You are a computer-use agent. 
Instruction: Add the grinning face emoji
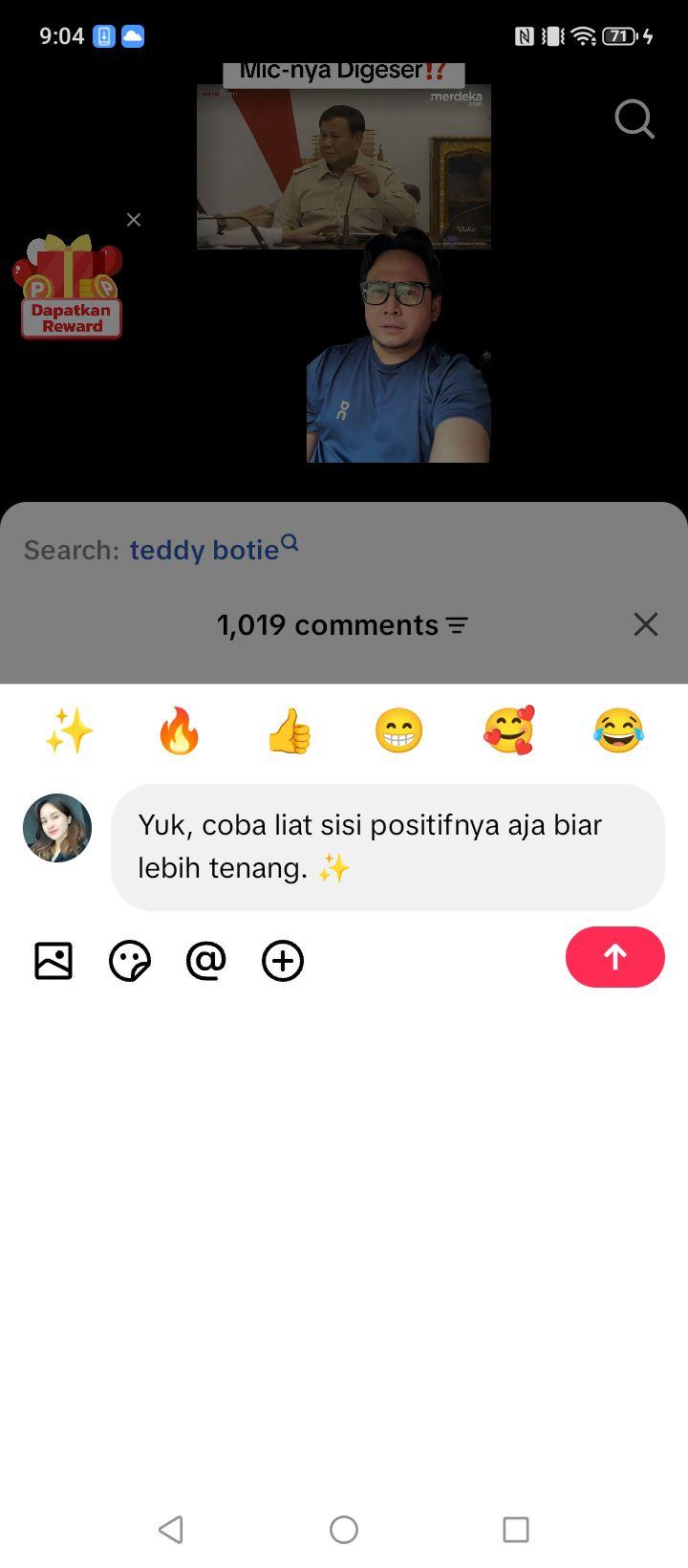(398, 731)
